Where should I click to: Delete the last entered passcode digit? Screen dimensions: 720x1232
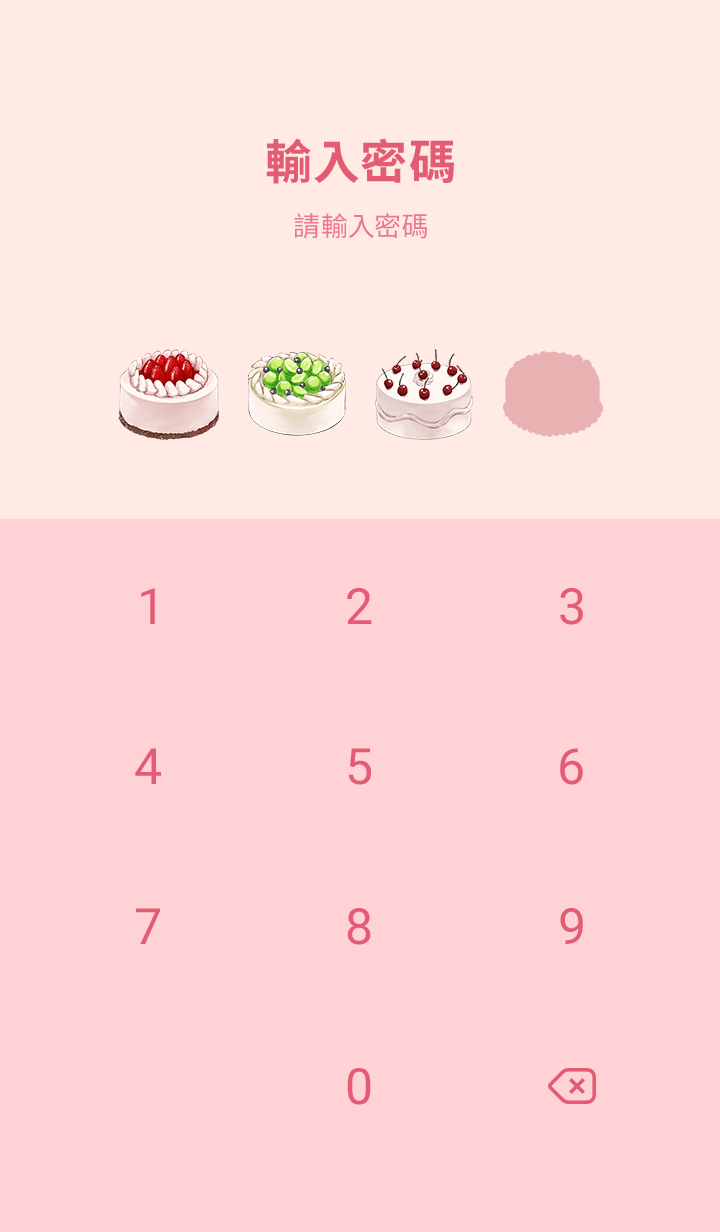(572, 1086)
